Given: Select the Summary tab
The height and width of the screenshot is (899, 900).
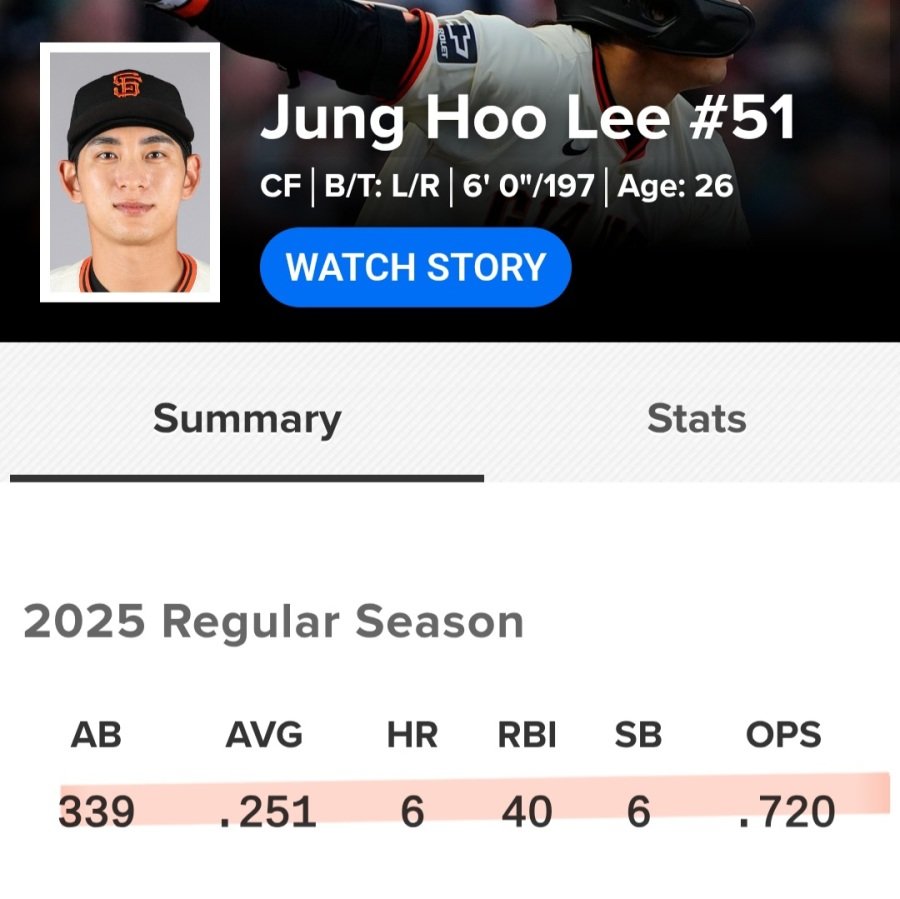Looking at the screenshot, I should 247,418.
